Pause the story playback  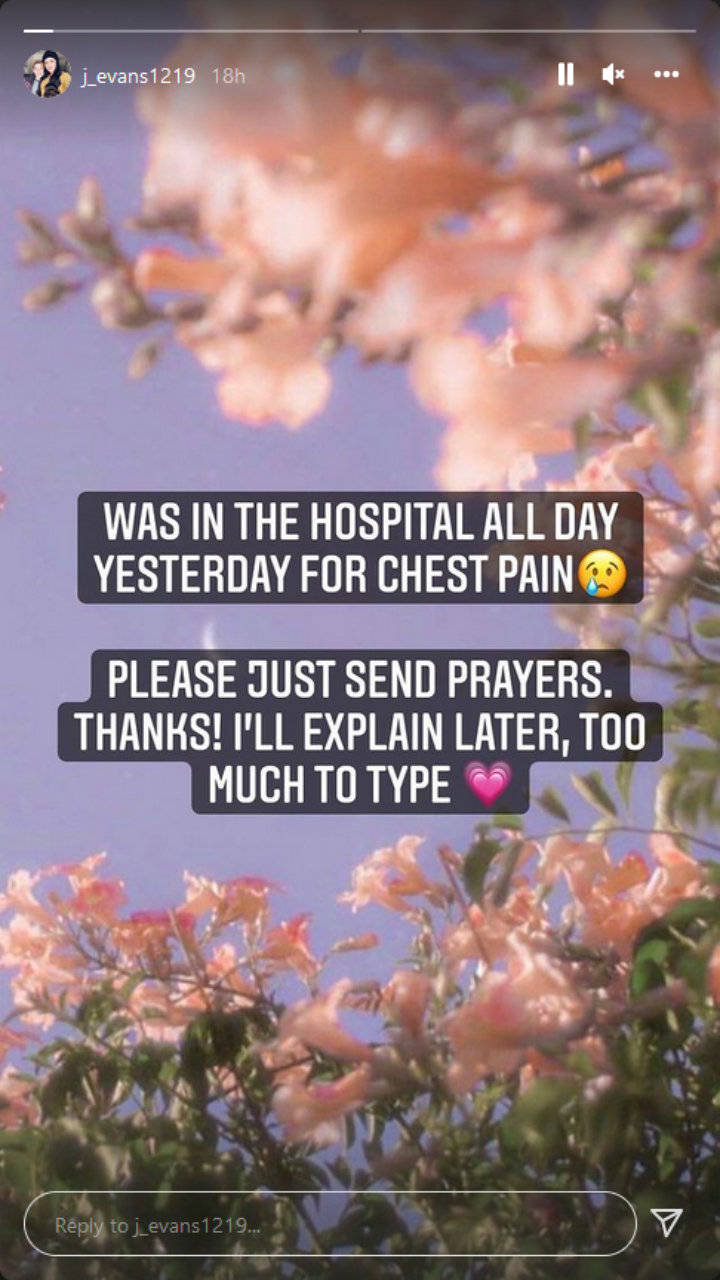pos(565,75)
